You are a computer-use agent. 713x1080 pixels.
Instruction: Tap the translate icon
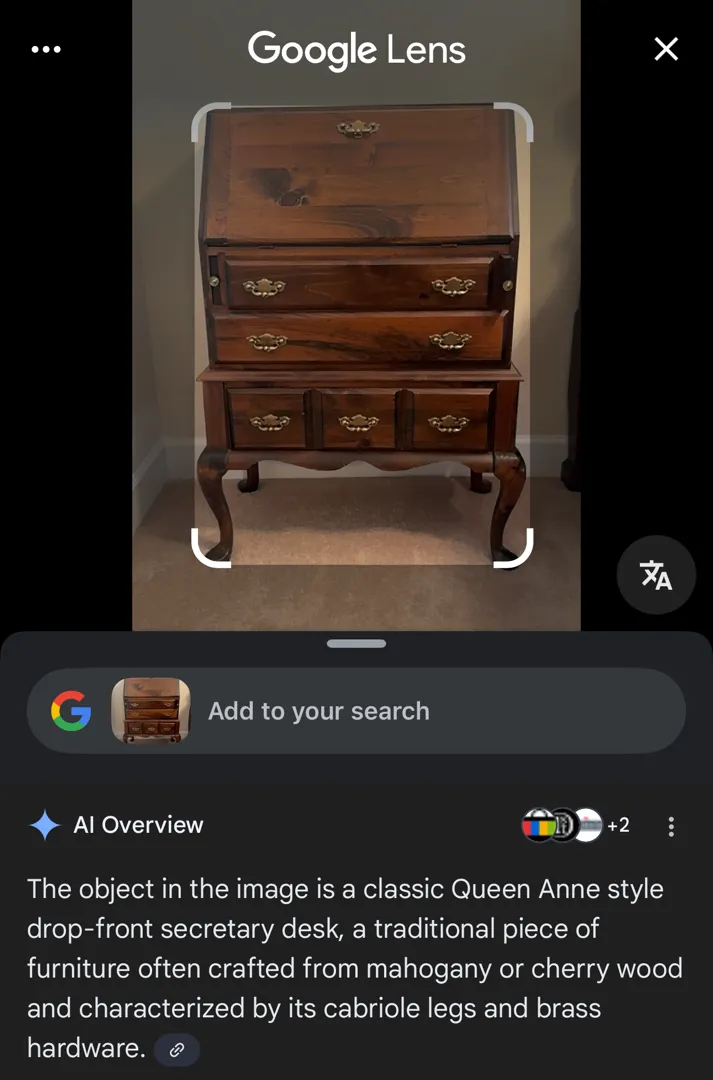pos(656,575)
